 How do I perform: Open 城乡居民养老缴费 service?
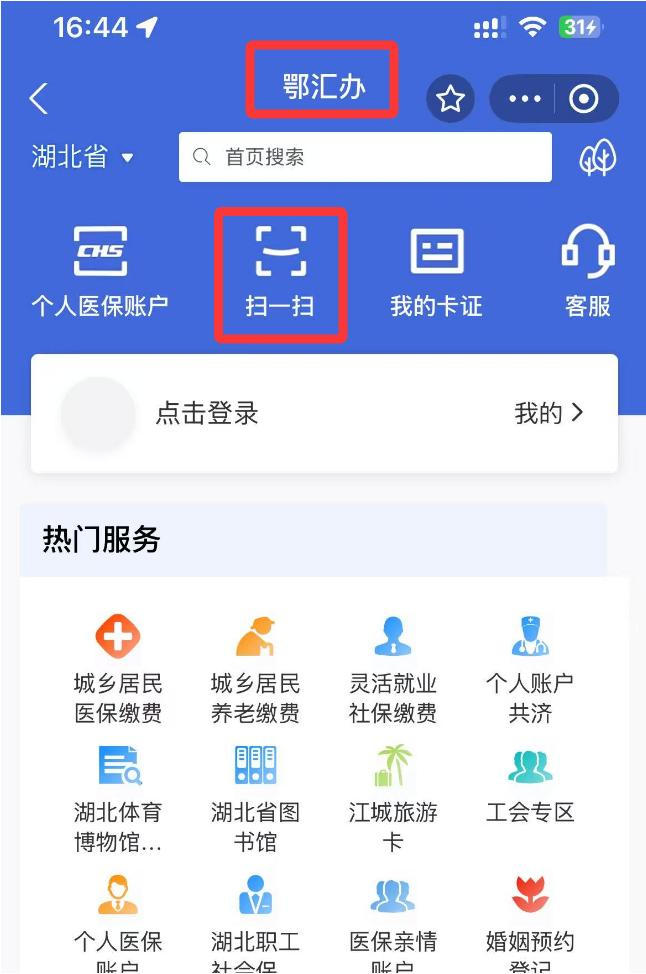255,668
